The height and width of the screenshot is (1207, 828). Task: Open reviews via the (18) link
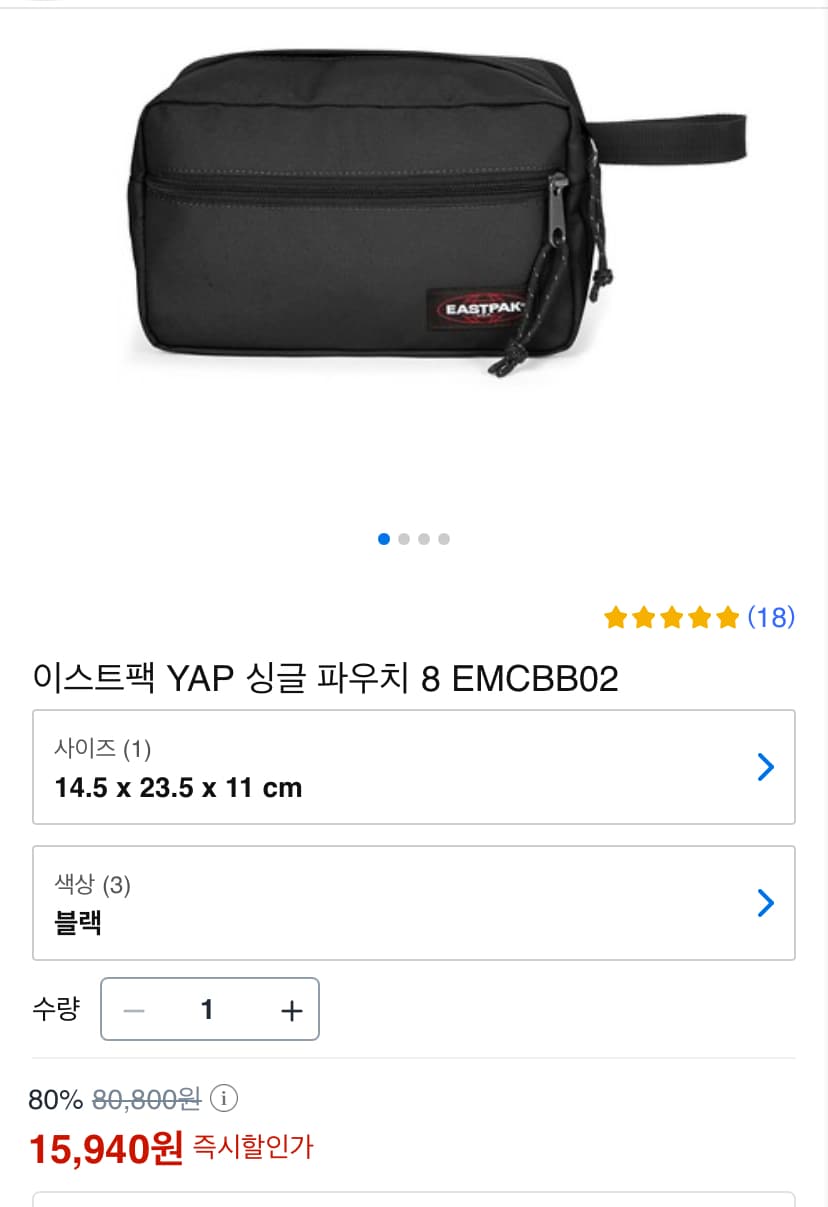pos(772,618)
